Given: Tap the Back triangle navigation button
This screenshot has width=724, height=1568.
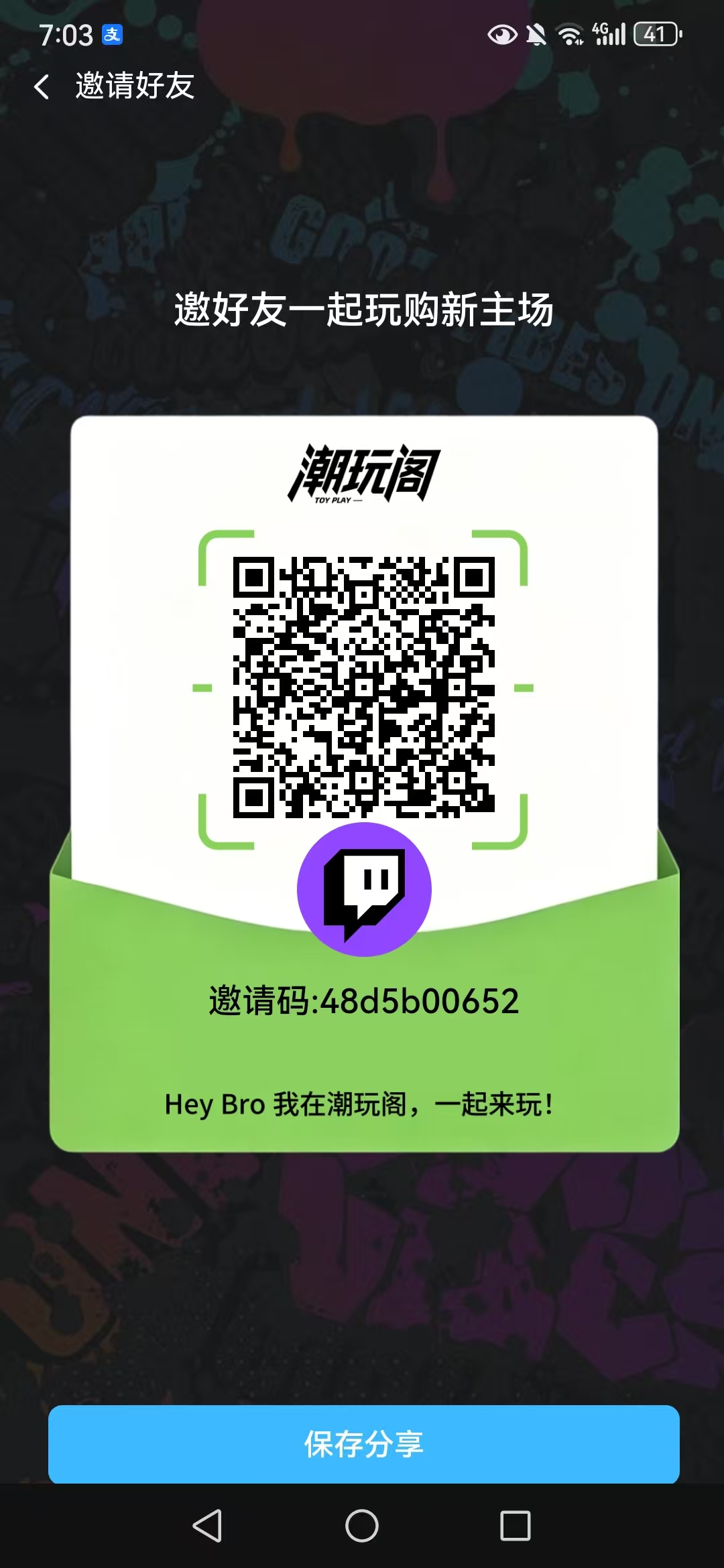Looking at the screenshot, I should coord(208,1524).
